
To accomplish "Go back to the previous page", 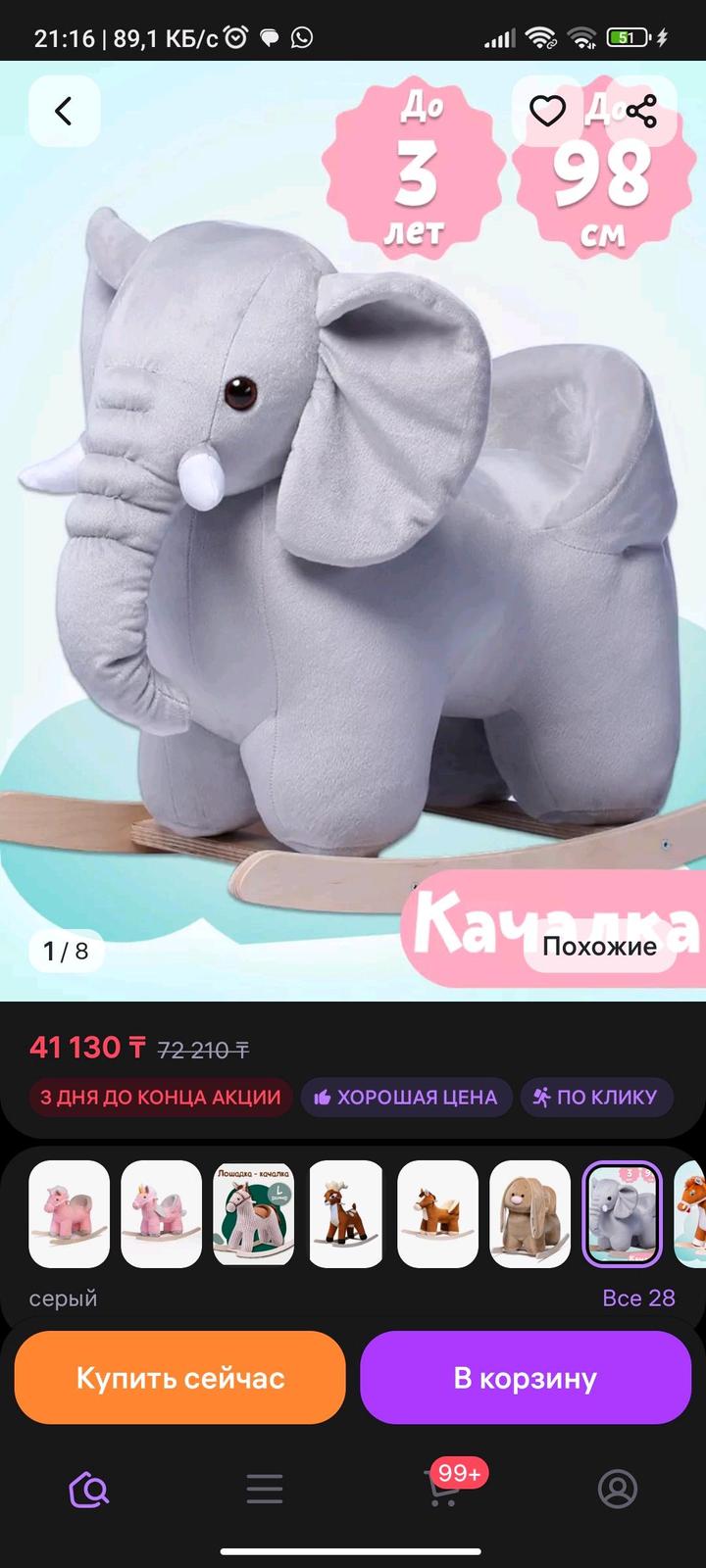I will (64, 112).
